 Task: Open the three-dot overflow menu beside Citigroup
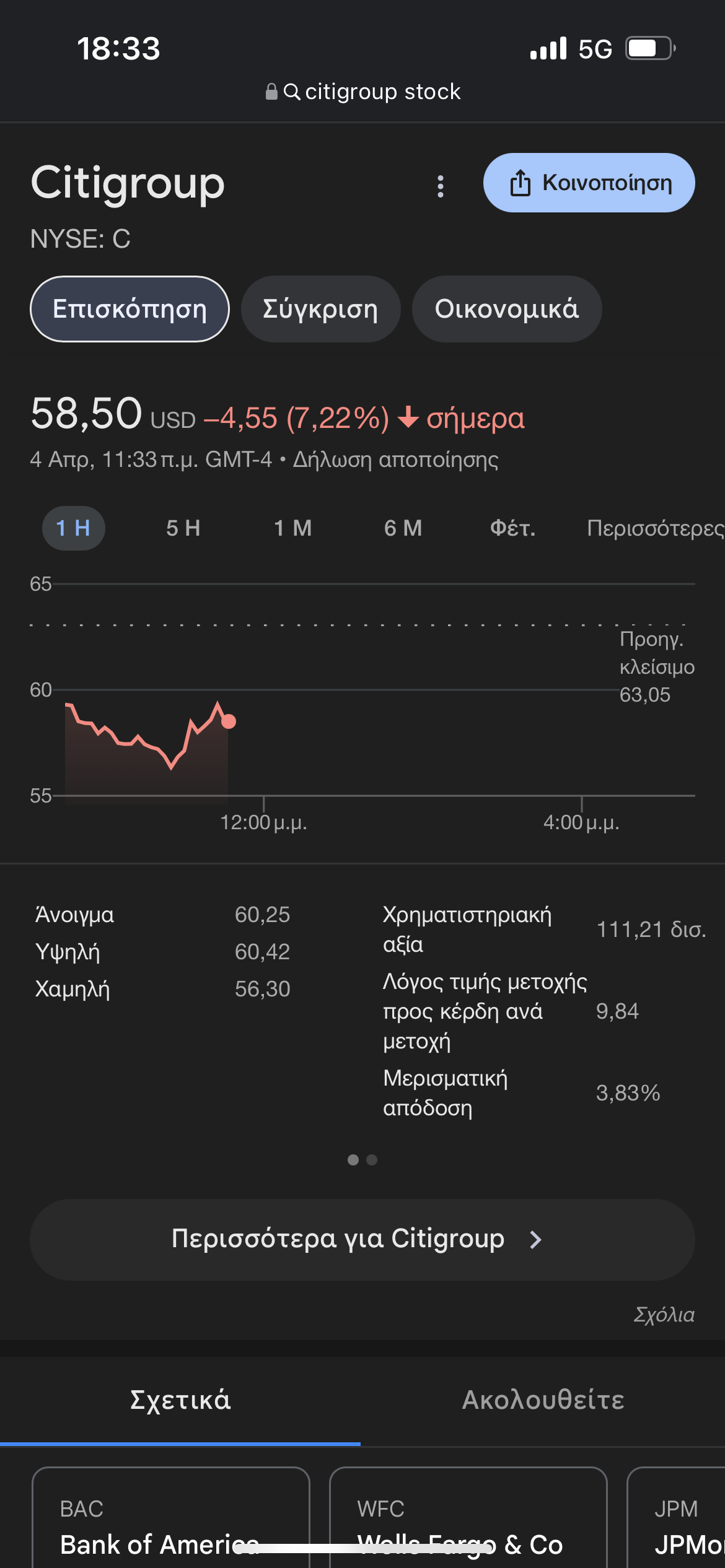point(441,186)
